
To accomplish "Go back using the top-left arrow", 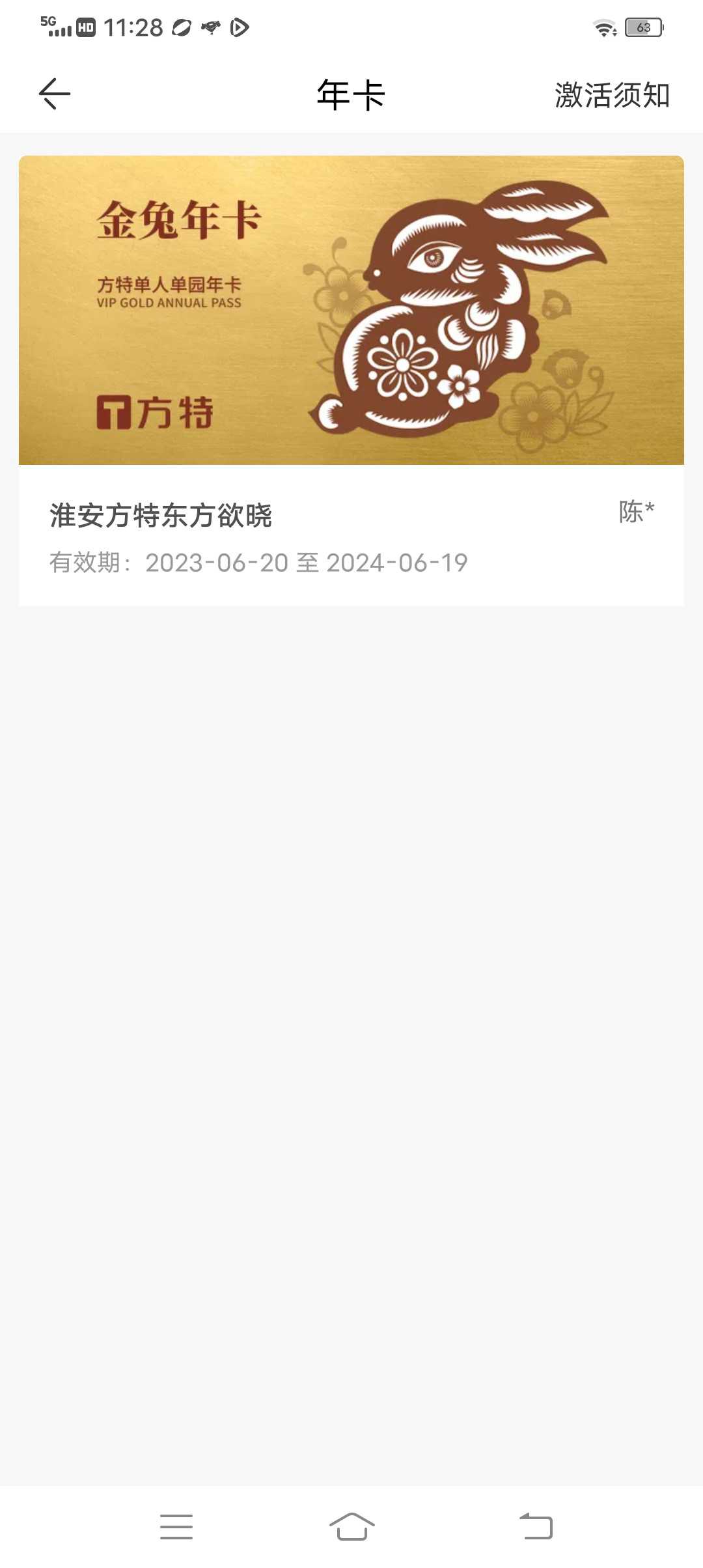I will (x=55, y=94).
